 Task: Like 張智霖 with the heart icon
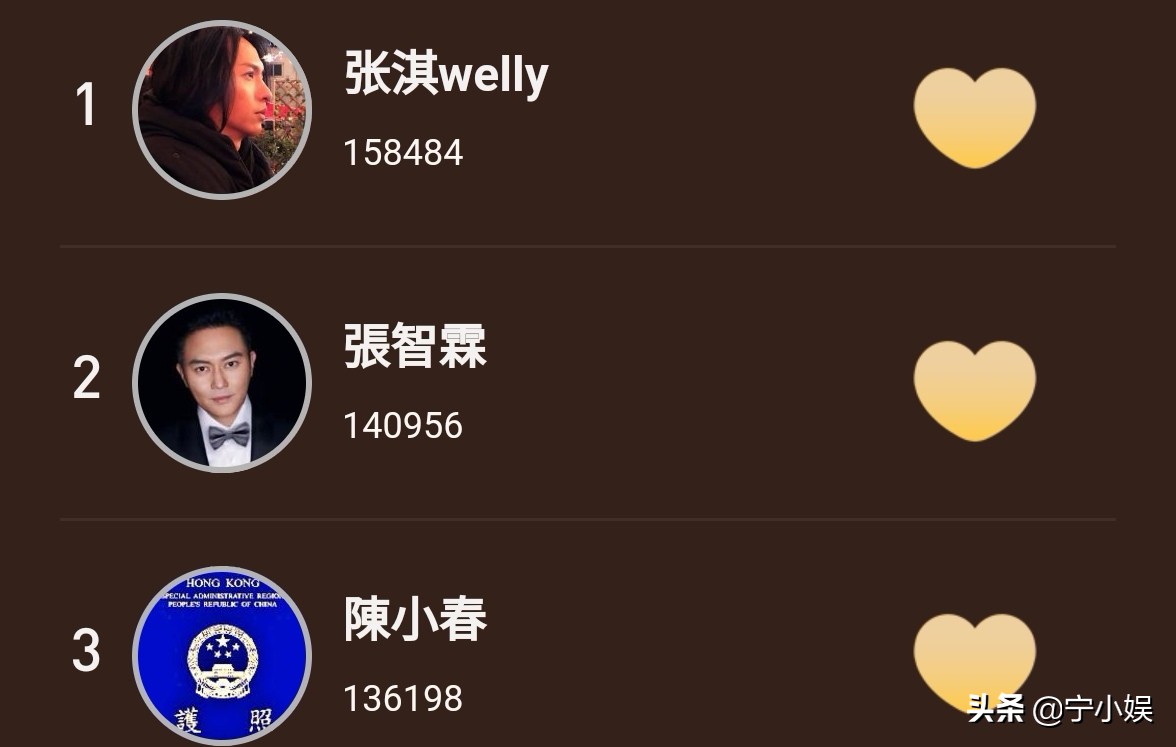tap(974, 389)
